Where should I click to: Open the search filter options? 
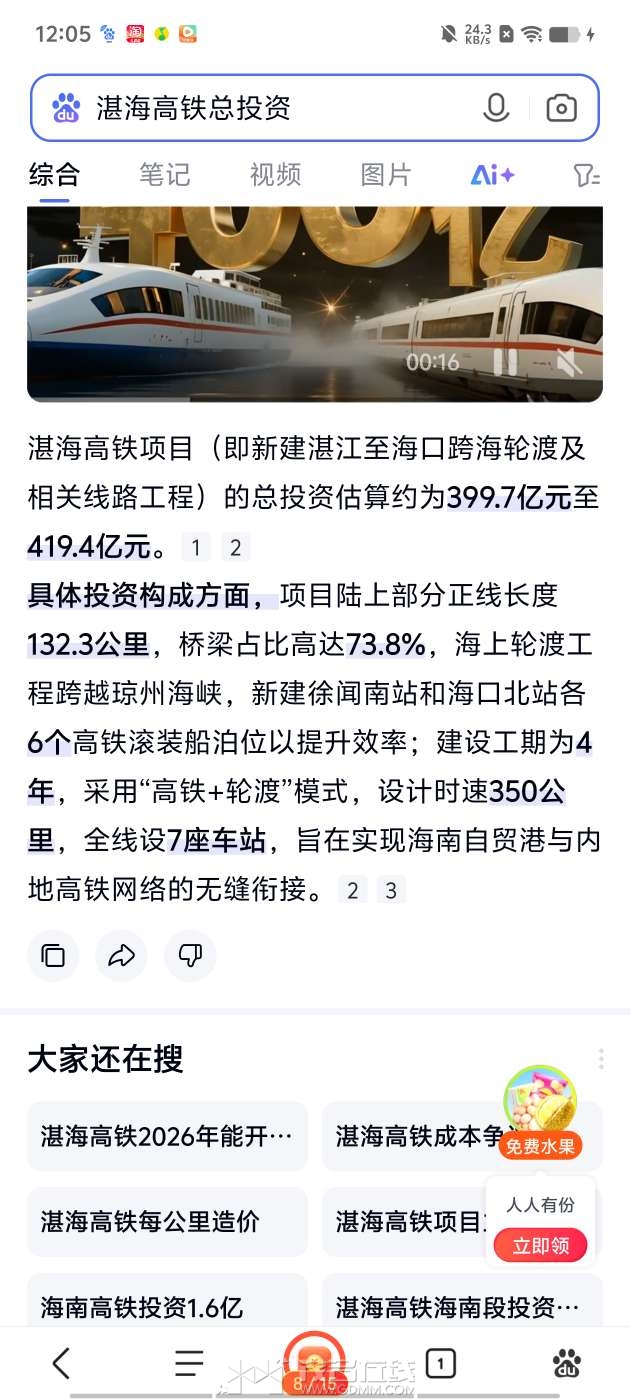586,176
